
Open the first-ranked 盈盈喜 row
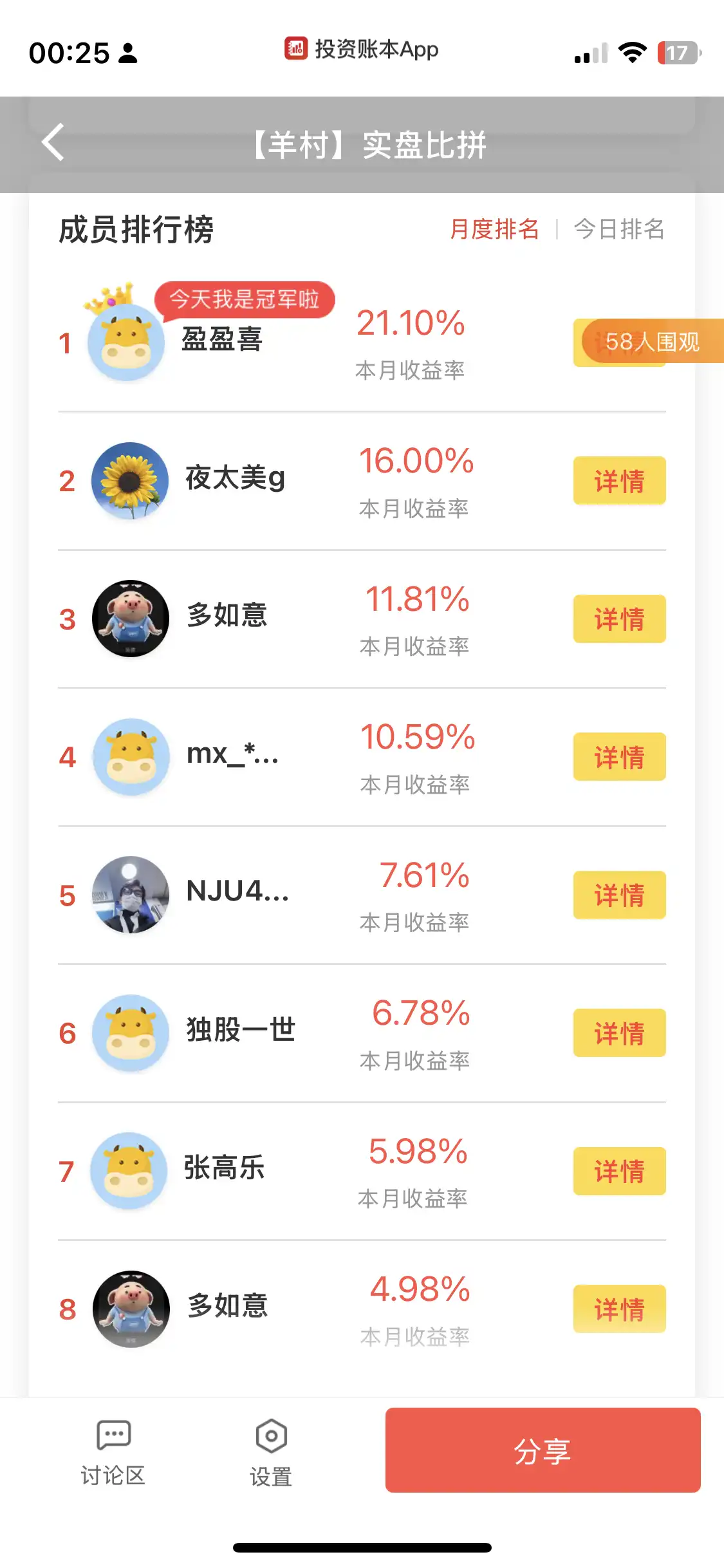tap(222, 340)
